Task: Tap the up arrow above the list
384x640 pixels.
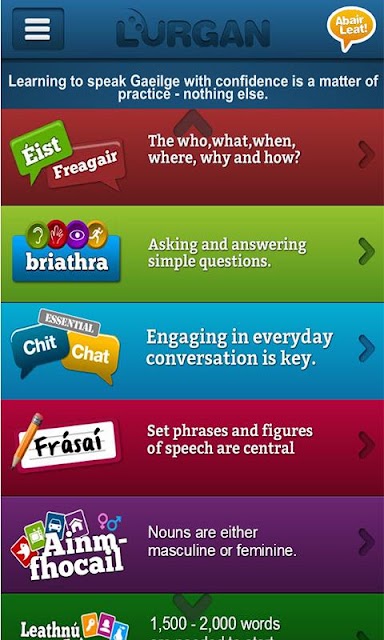Action: click(x=193, y=122)
